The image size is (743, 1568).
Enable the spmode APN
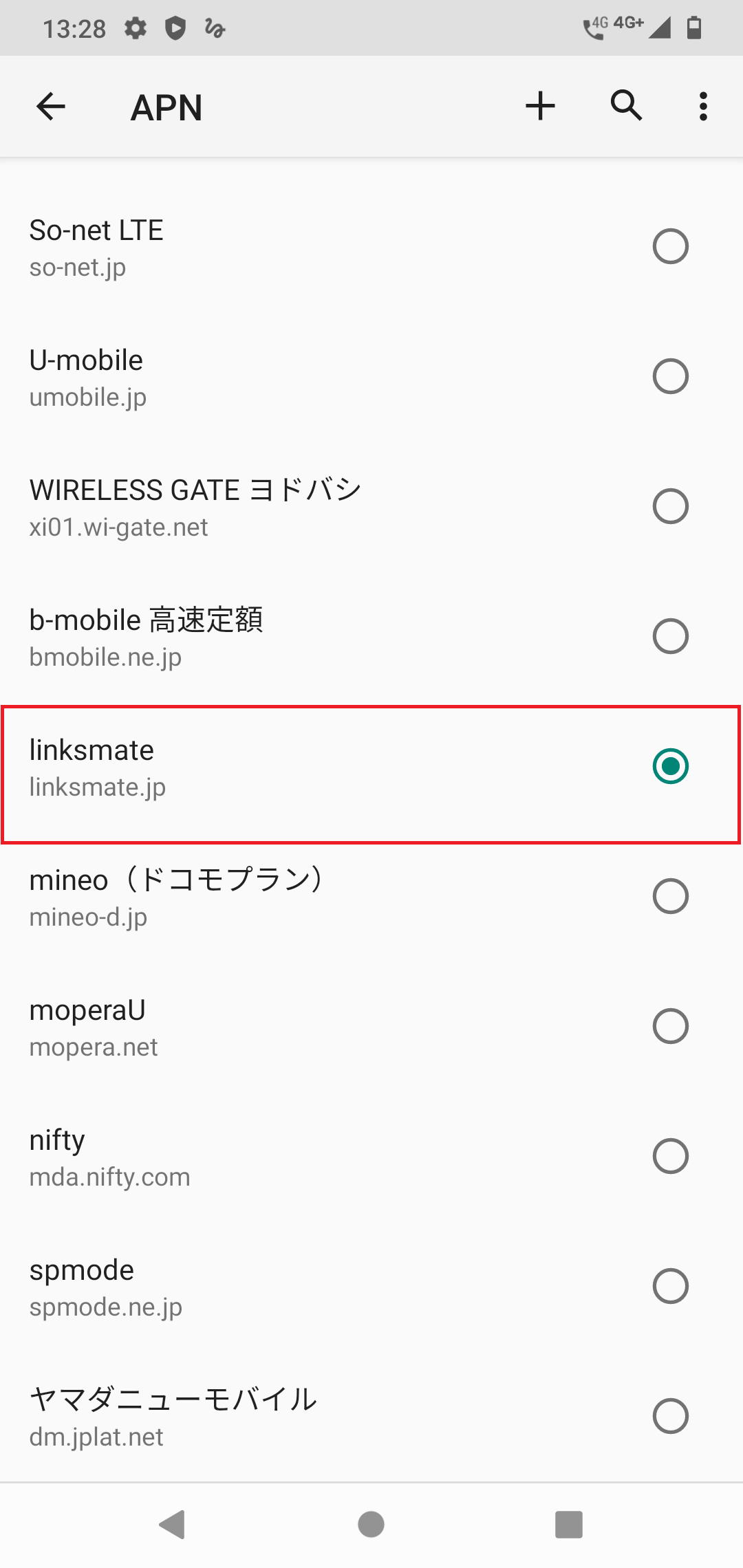[x=671, y=1286]
